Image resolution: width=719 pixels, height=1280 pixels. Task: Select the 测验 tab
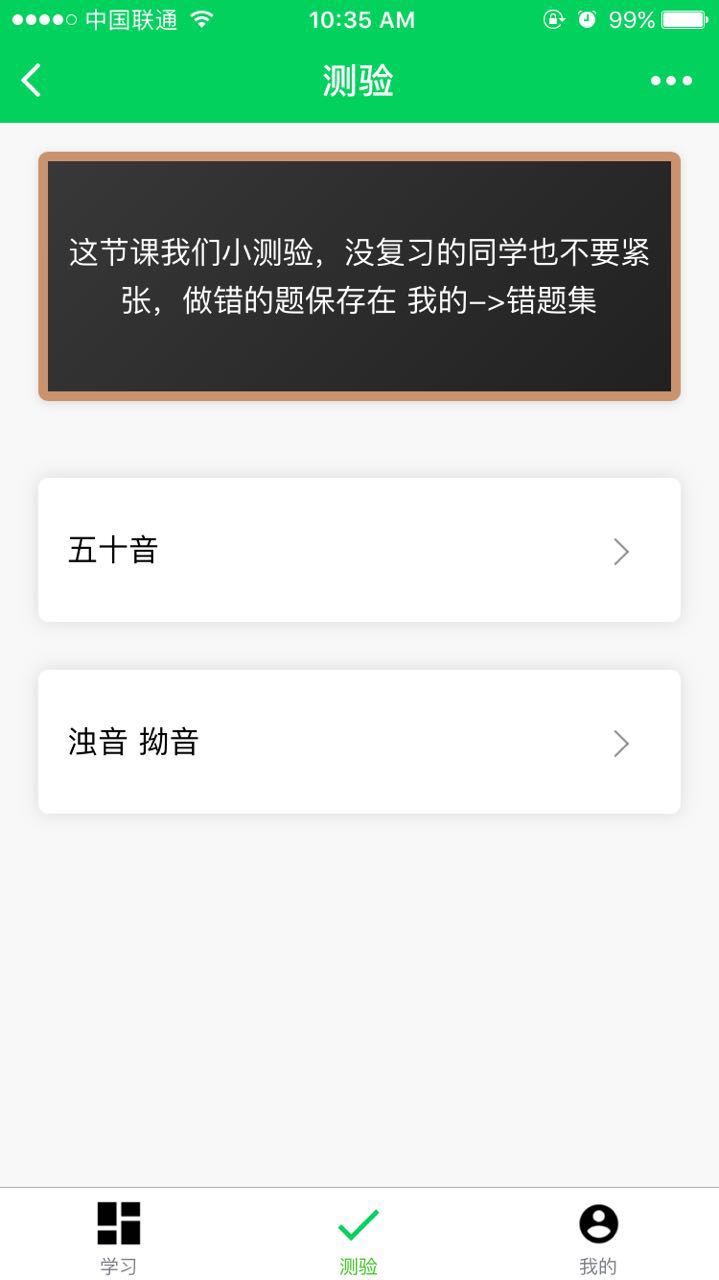click(x=358, y=1236)
